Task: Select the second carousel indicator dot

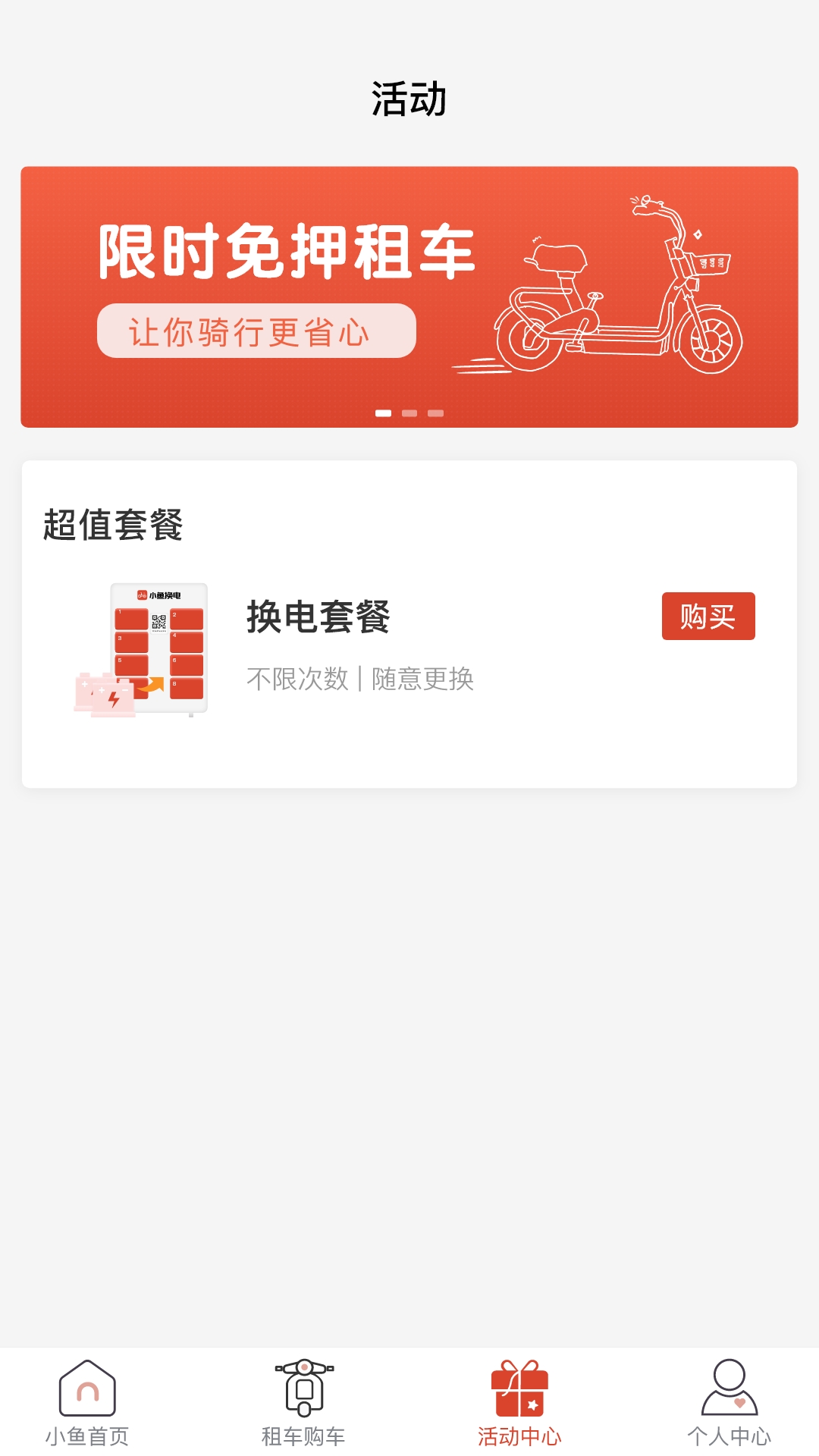Action: 409,413
